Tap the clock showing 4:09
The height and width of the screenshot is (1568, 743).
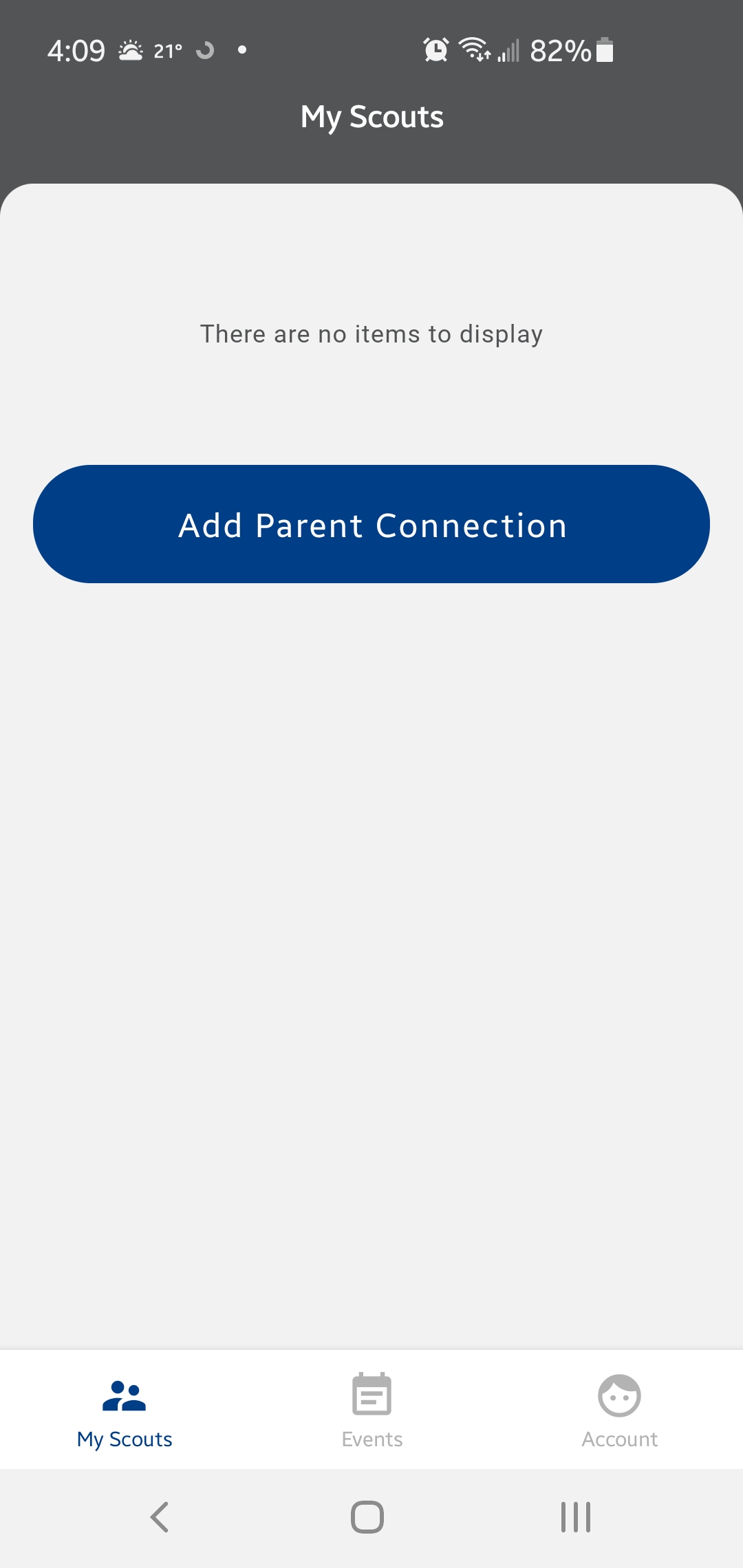[x=76, y=50]
